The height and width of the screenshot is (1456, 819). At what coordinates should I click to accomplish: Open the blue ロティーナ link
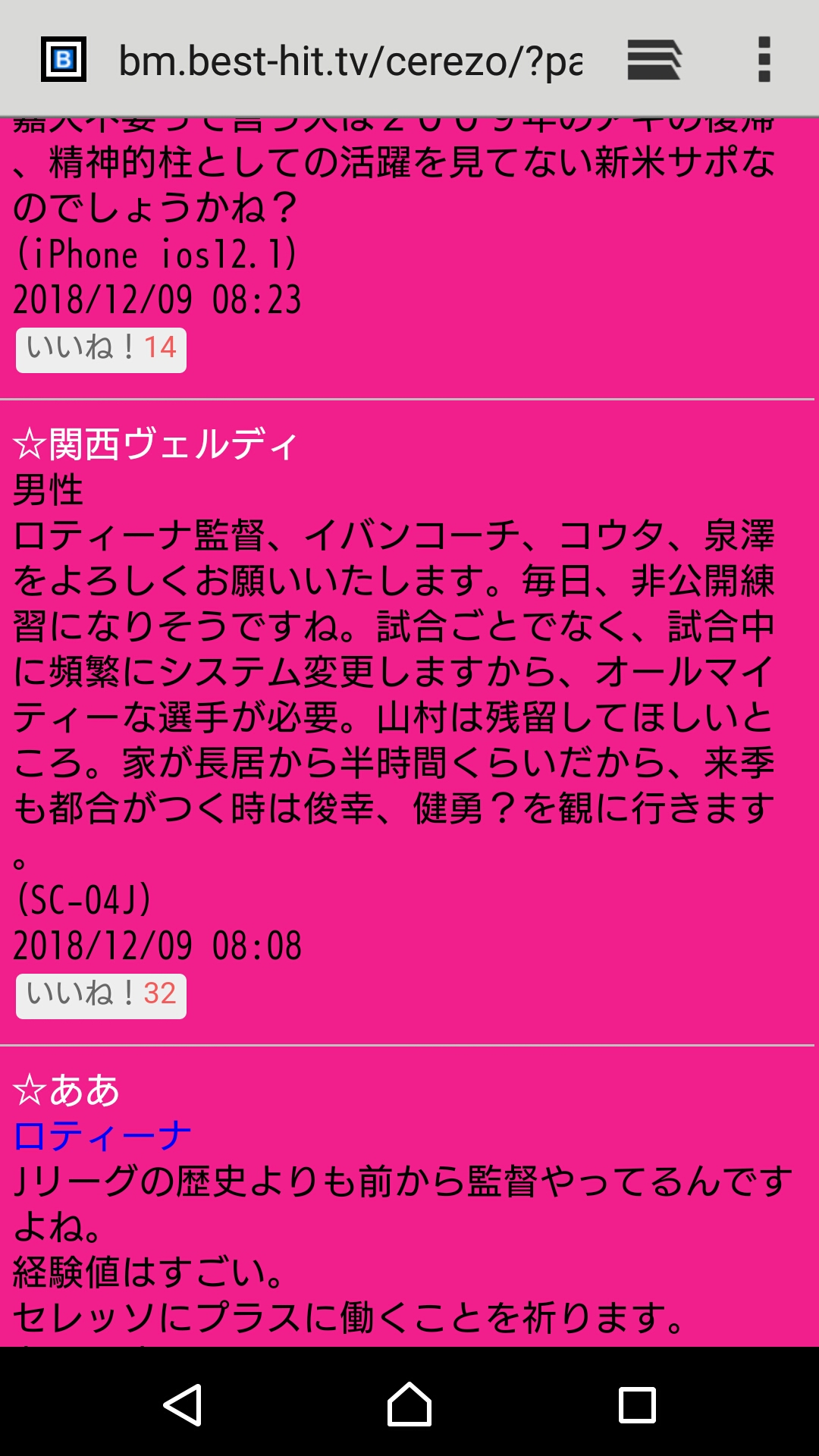coord(102,1135)
